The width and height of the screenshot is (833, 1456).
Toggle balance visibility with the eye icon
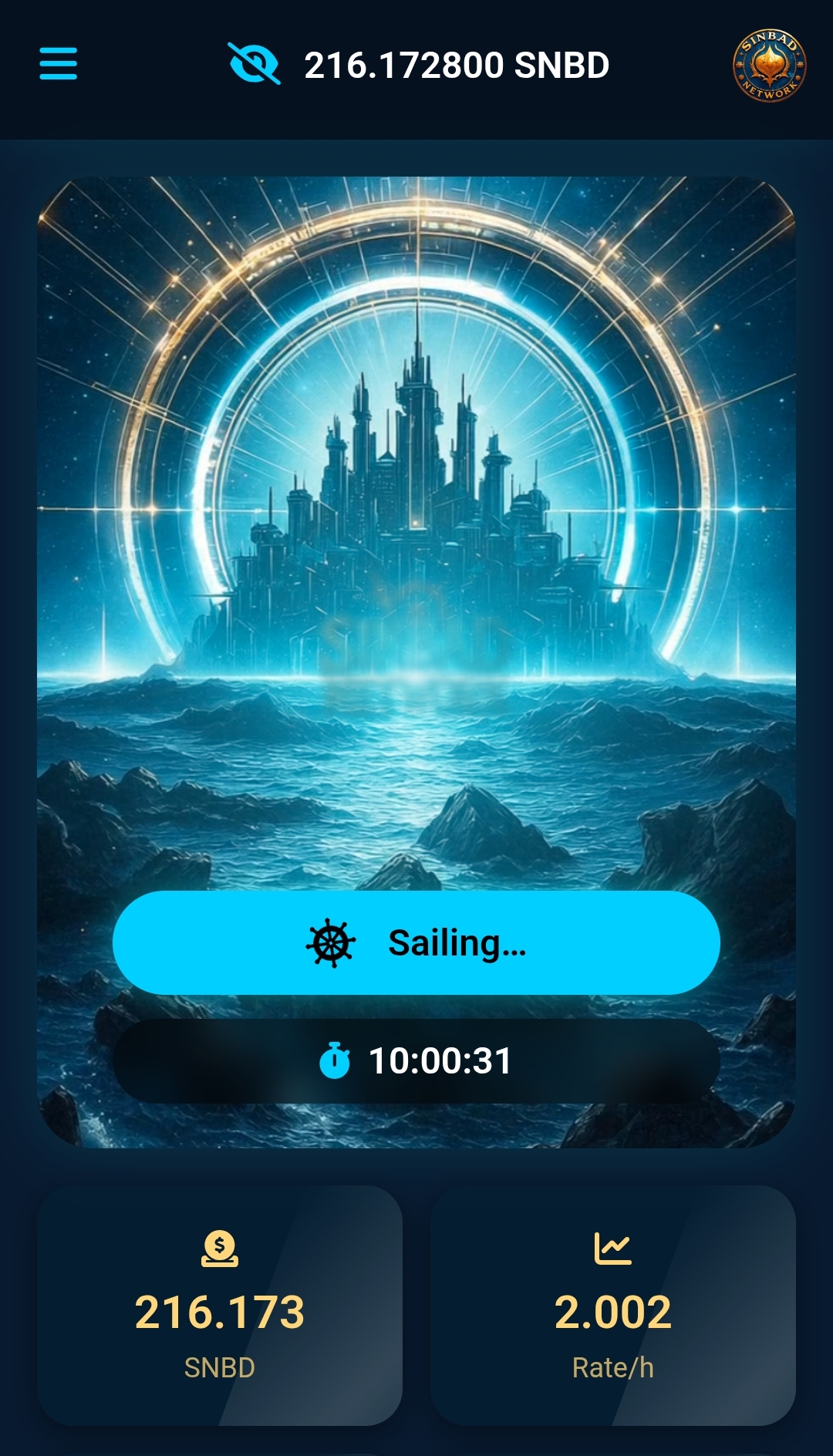[x=254, y=64]
